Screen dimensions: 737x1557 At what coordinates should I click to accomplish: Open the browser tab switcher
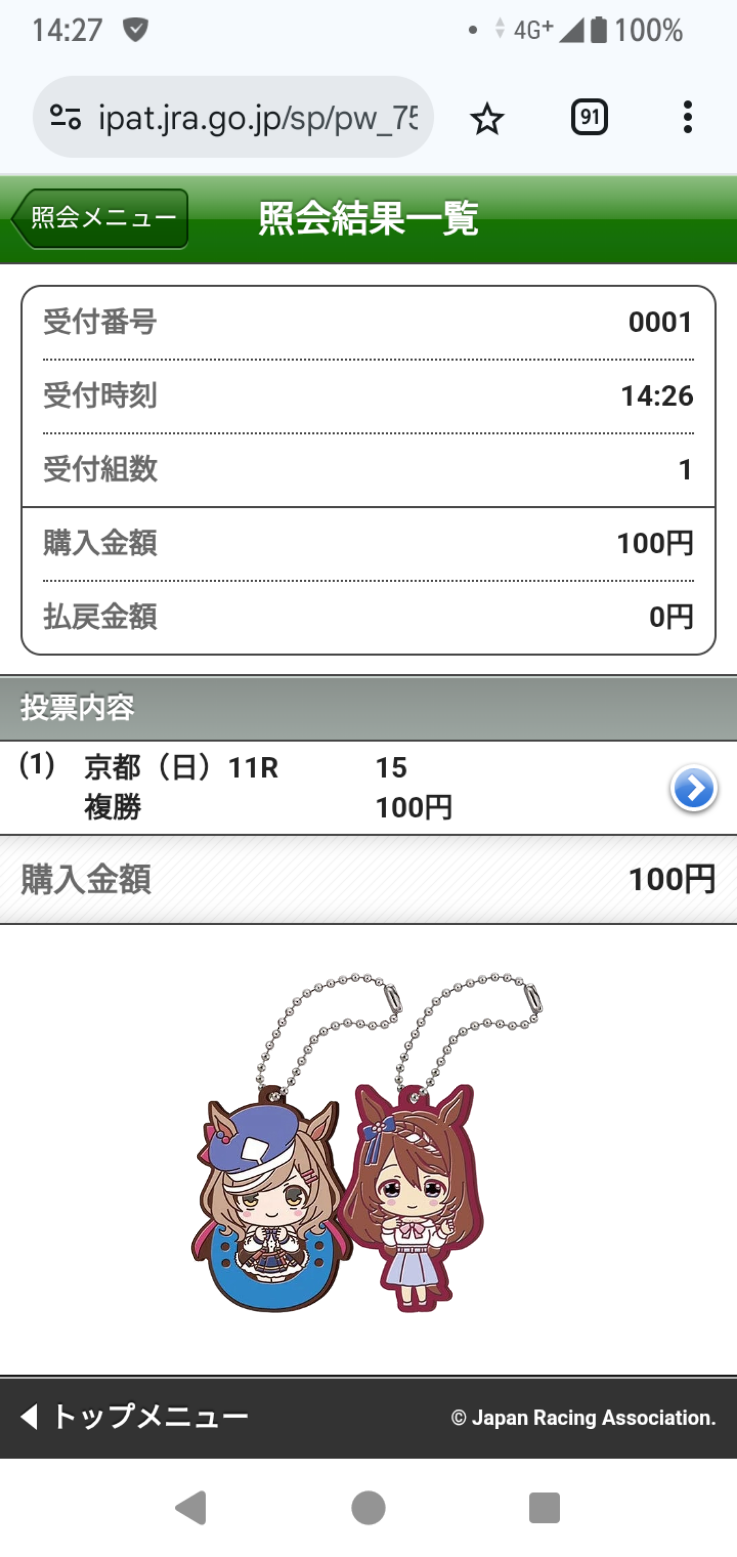[x=589, y=118]
